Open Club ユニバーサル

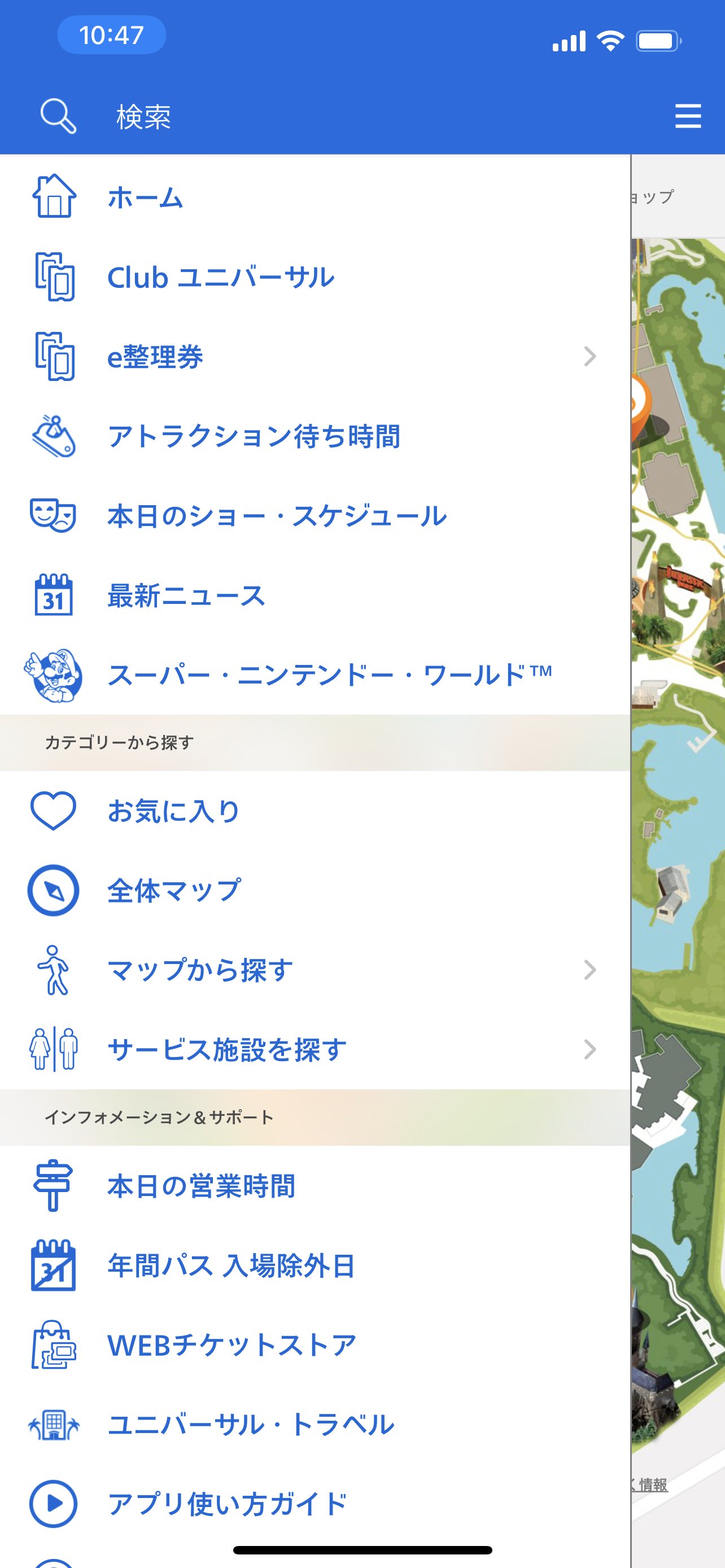click(x=220, y=277)
